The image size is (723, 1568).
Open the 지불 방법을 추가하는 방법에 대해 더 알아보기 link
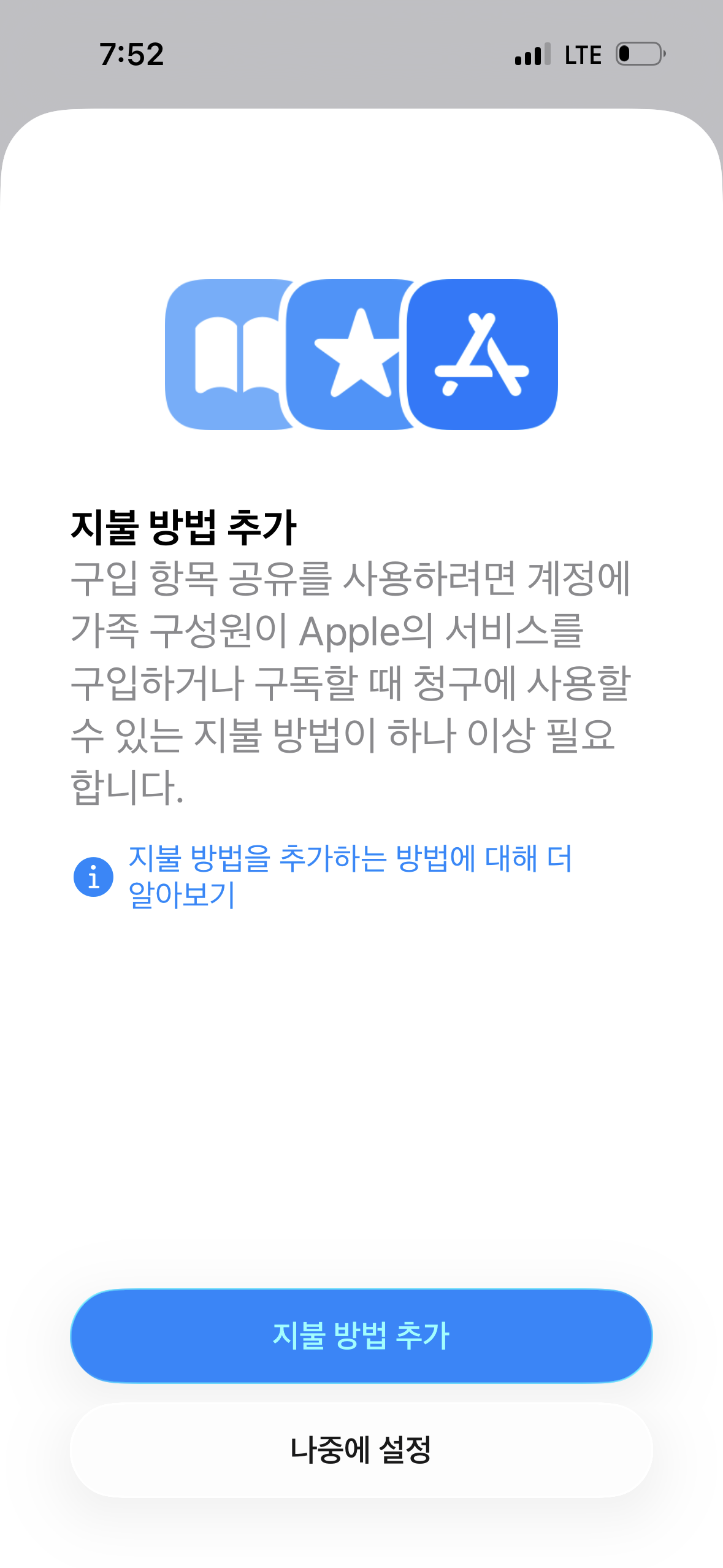(x=350, y=875)
